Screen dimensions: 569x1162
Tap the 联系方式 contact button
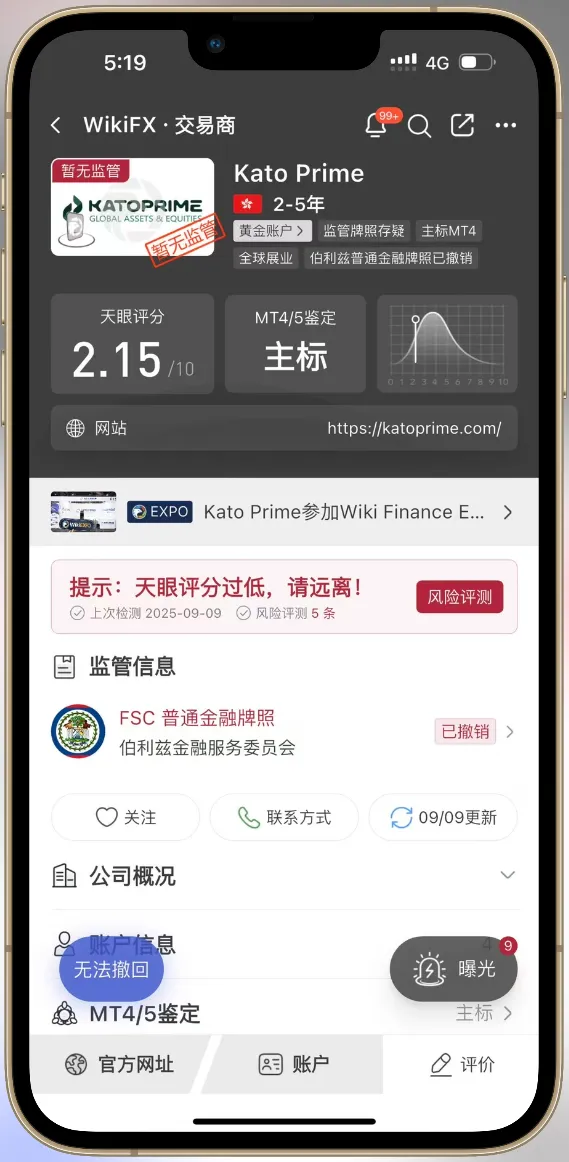click(x=284, y=817)
